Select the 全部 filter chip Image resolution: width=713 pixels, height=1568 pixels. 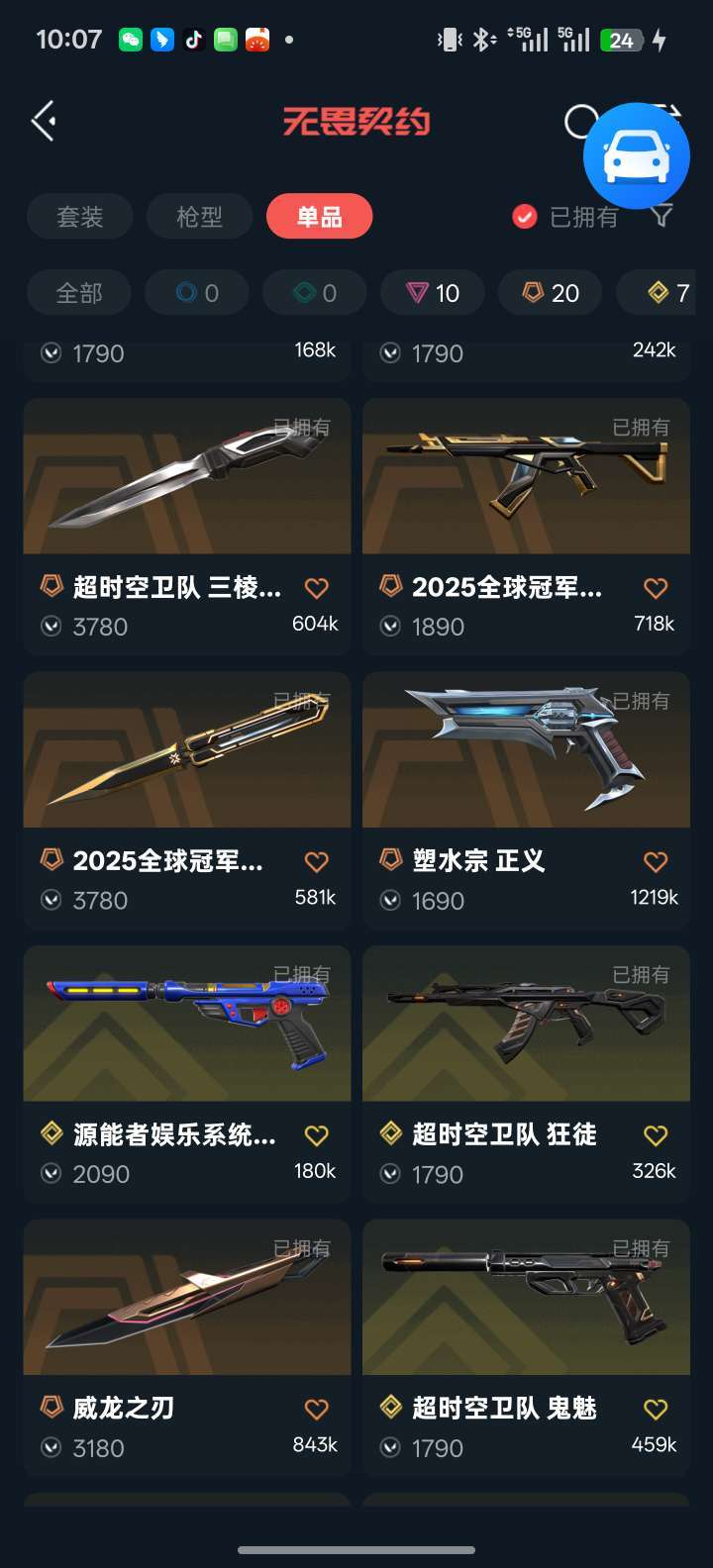[79, 293]
